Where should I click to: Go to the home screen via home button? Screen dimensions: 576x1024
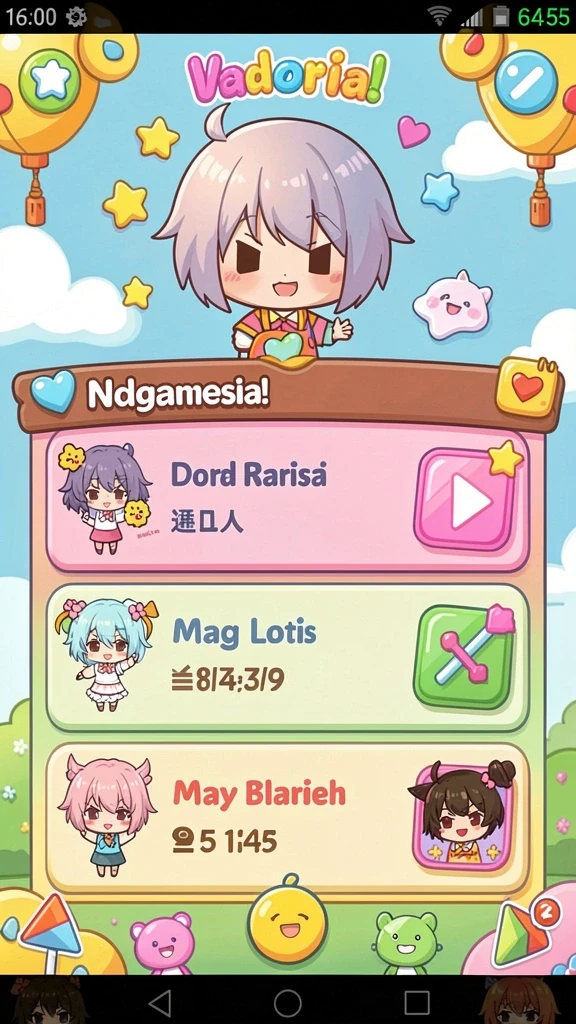tap(287, 1002)
